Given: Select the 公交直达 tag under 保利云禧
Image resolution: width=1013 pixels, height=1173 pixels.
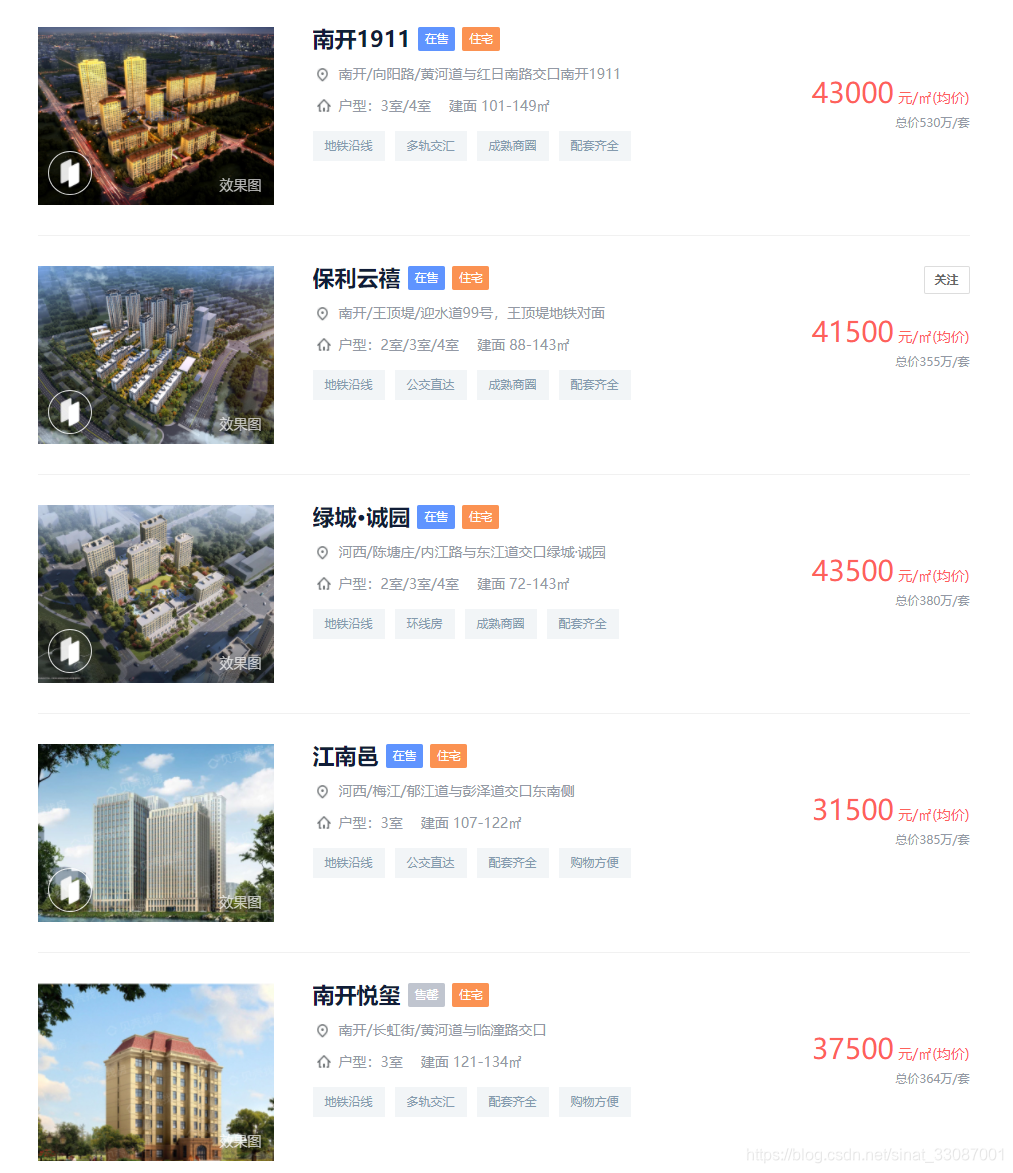Looking at the screenshot, I should (x=430, y=385).
